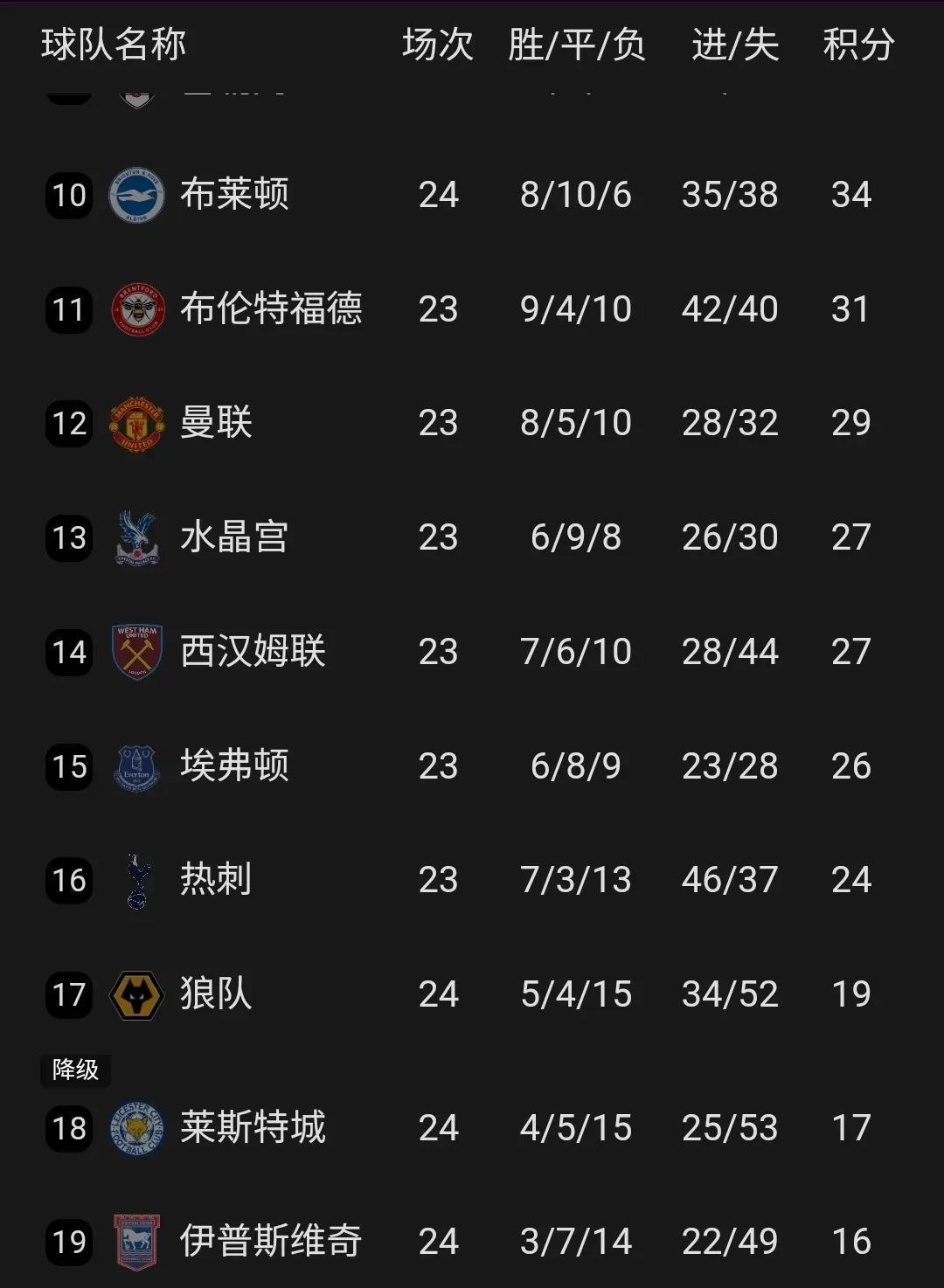Select rank number 17 for 狼队
This screenshot has height=1288, width=944.
pos(69,995)
